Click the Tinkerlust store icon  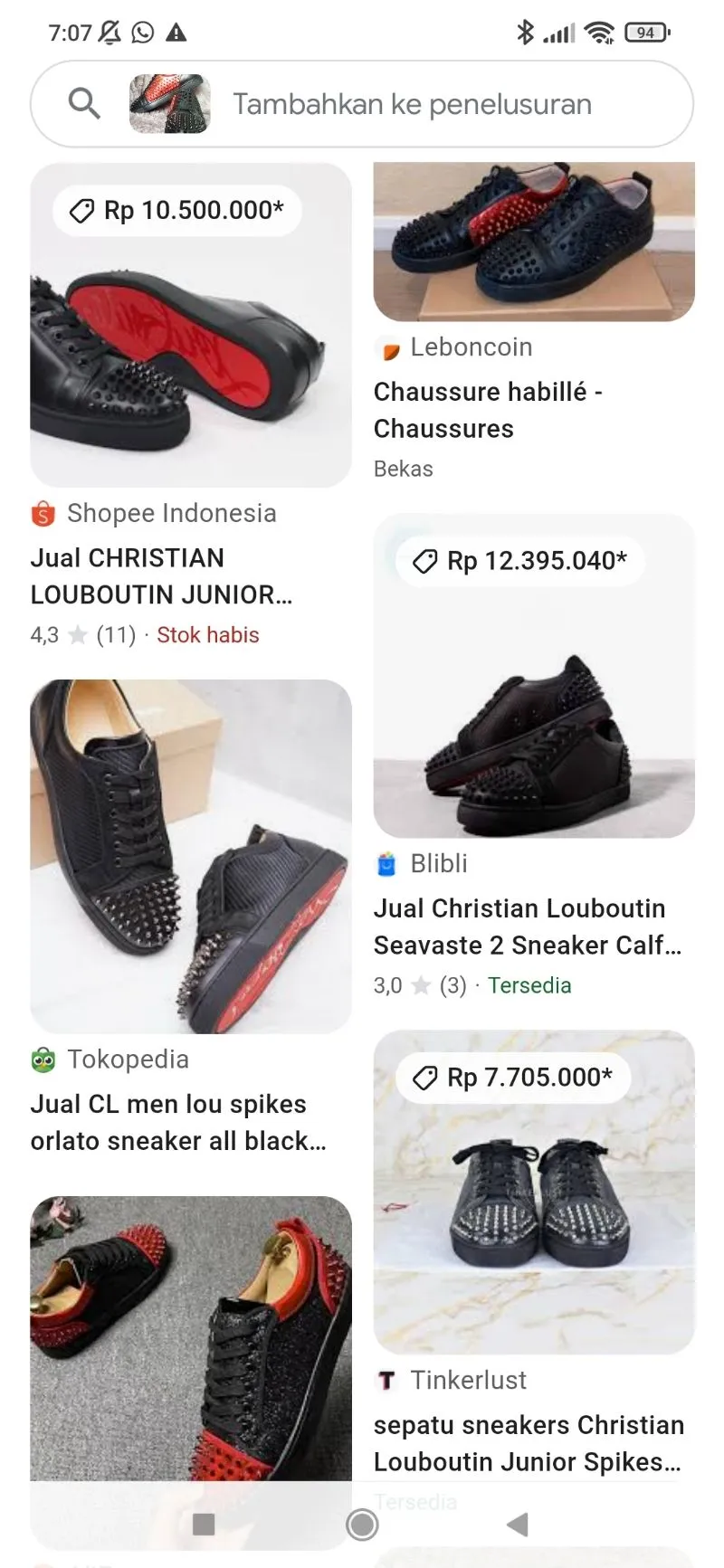387,1380
